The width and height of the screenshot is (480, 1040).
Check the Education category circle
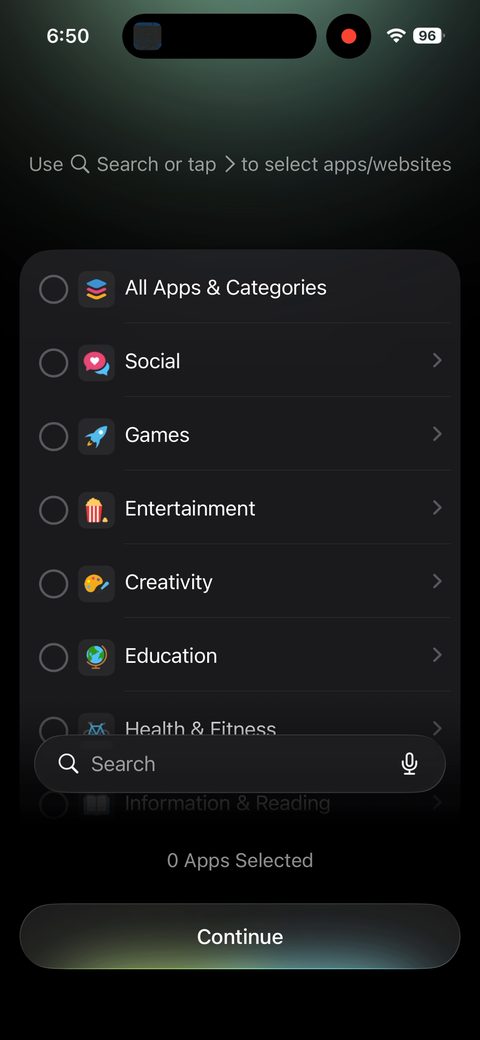(53, 657)
